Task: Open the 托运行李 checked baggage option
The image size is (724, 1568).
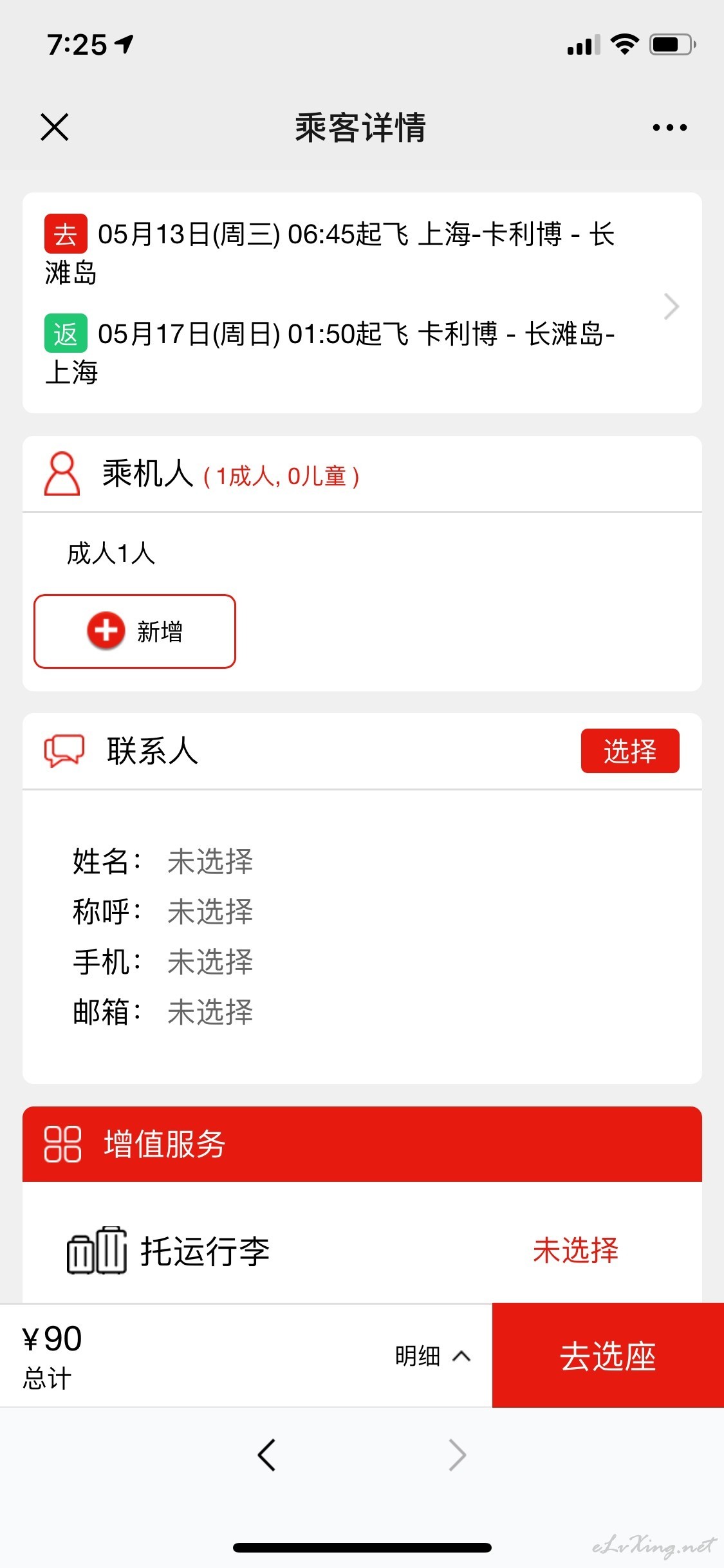Action: pos(362,1250)
